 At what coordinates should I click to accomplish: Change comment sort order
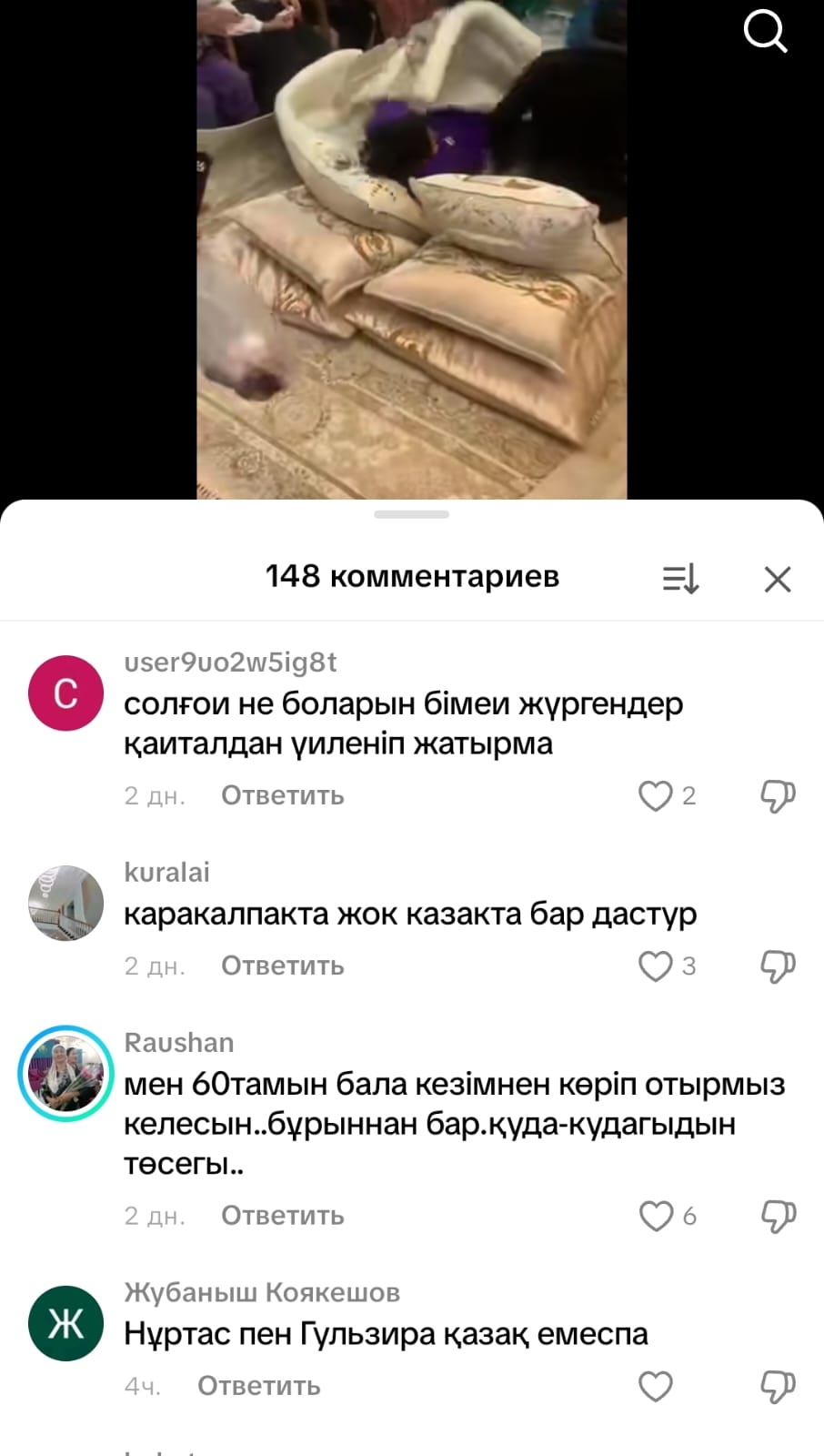(x=680, y=579)
